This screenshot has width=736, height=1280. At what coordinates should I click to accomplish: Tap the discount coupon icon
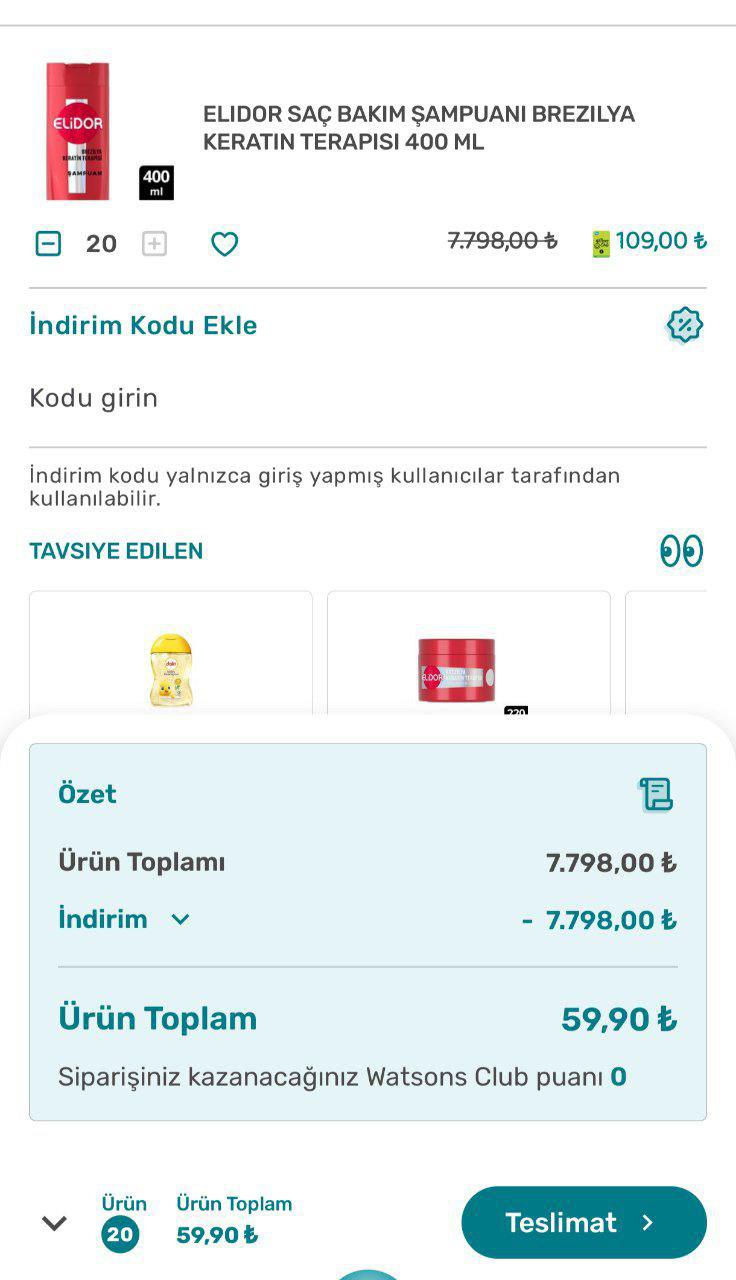pos(685,325)
